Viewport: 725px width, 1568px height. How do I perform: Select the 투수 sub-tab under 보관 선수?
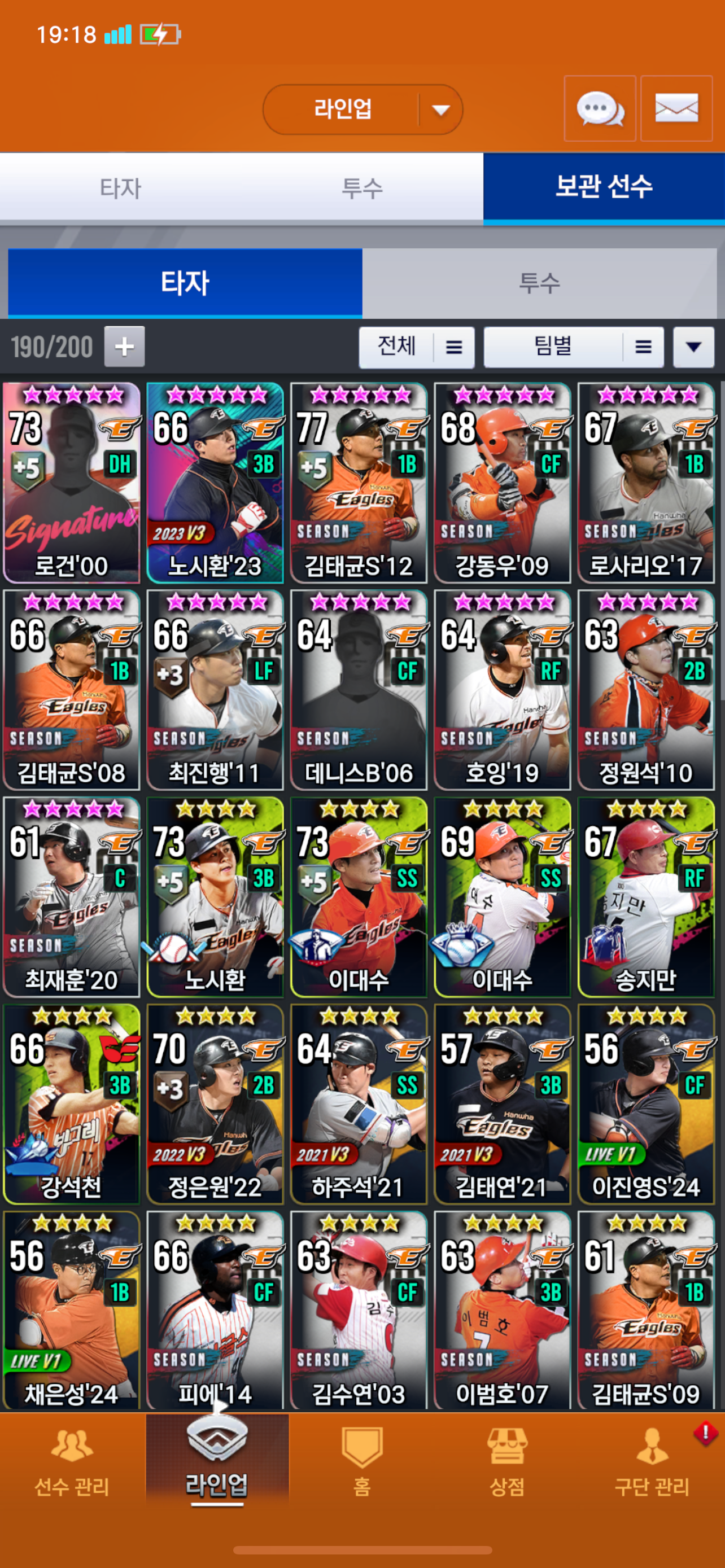click(x=539, y=283)
